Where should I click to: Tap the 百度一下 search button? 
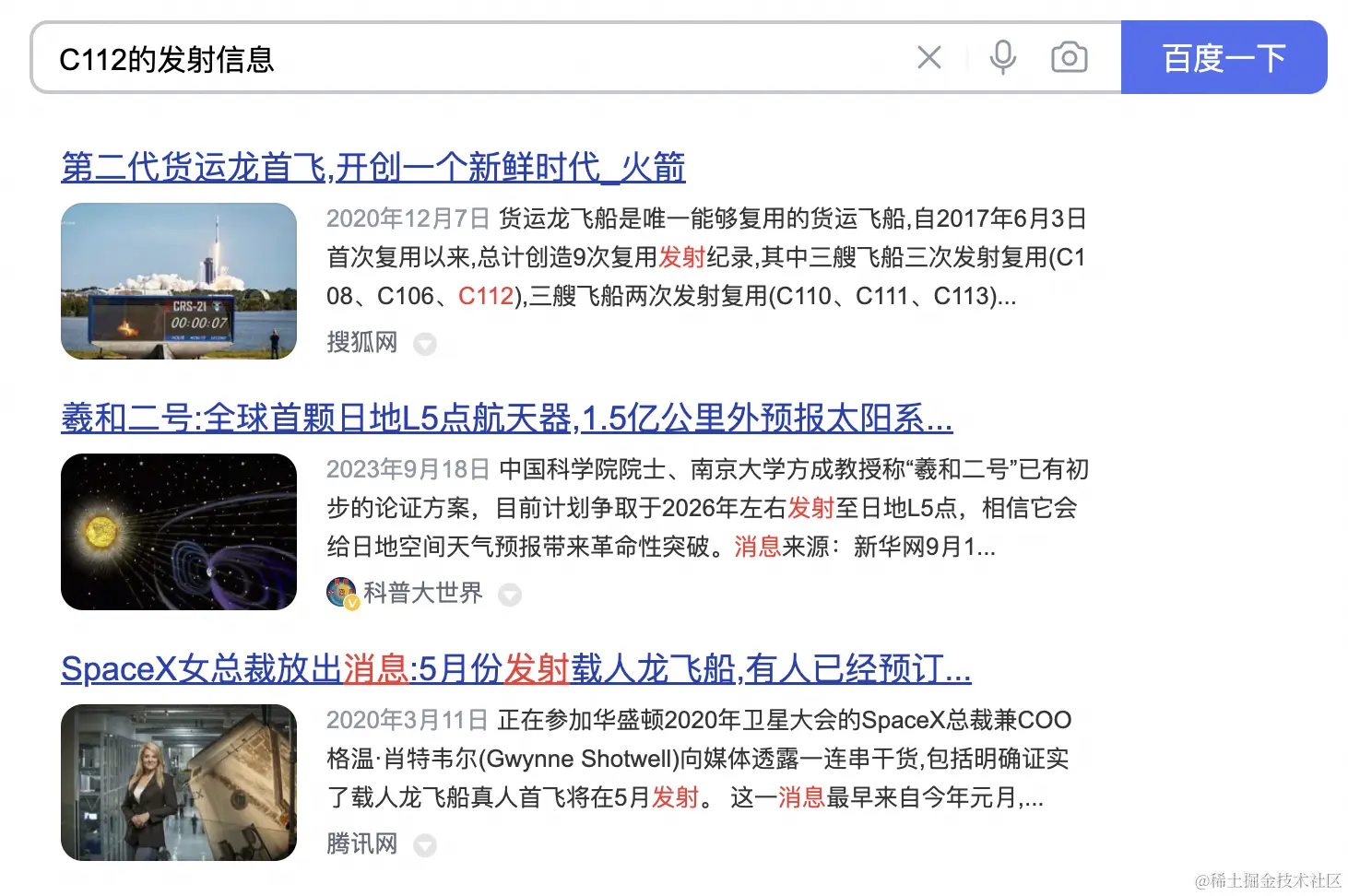point(1224,58)
